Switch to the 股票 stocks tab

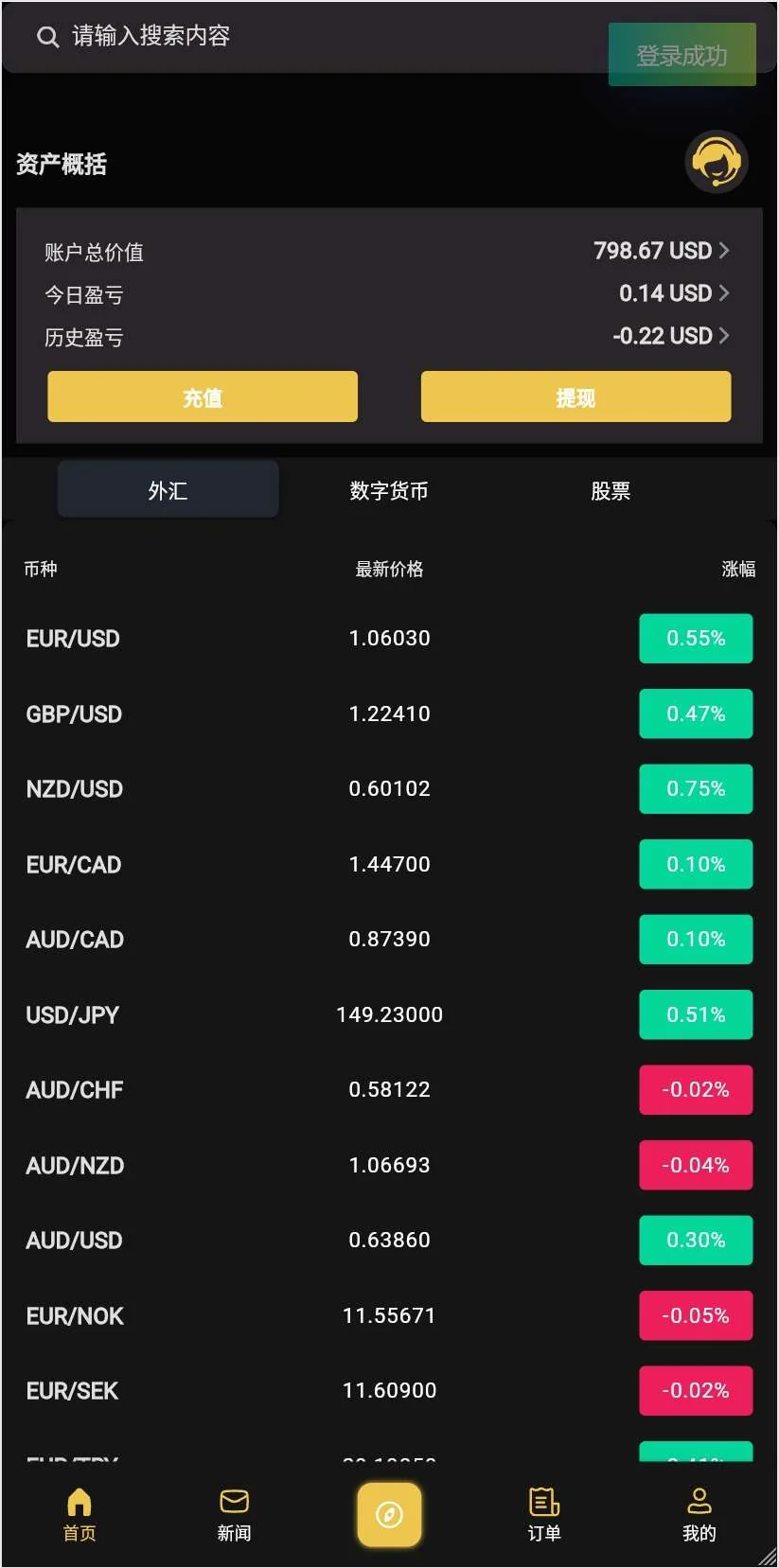610,490
